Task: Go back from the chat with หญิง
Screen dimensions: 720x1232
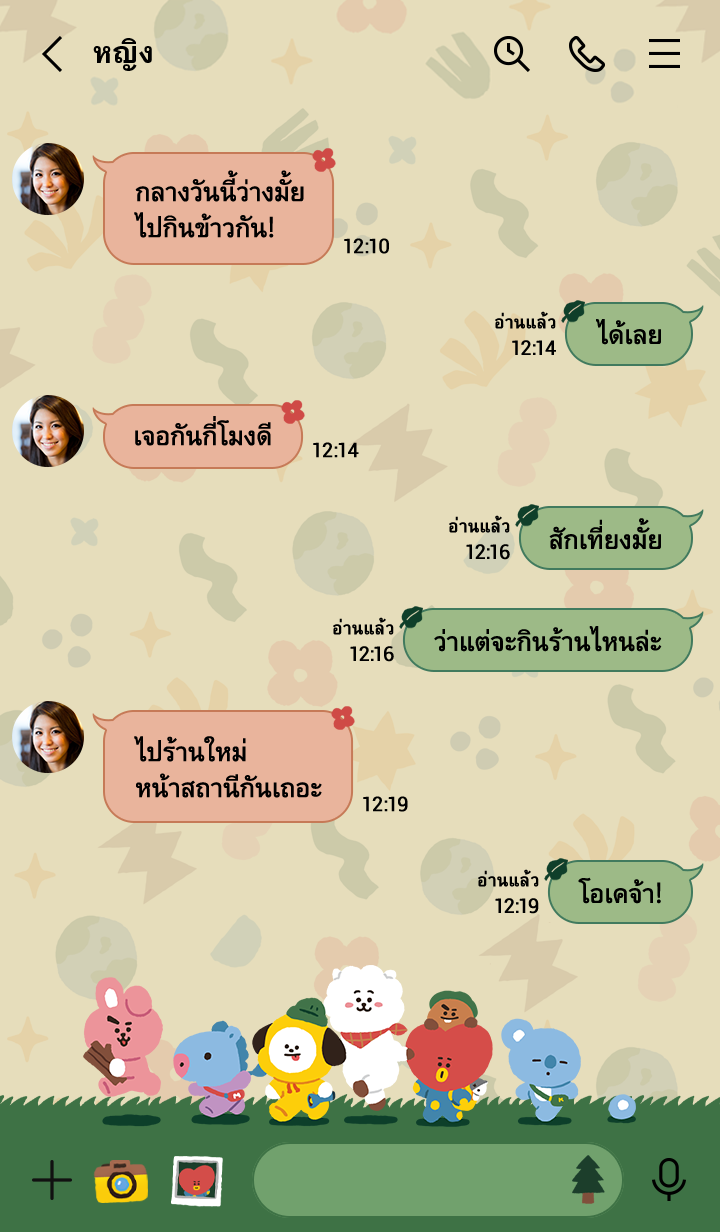Action: (x=52, y=54)
